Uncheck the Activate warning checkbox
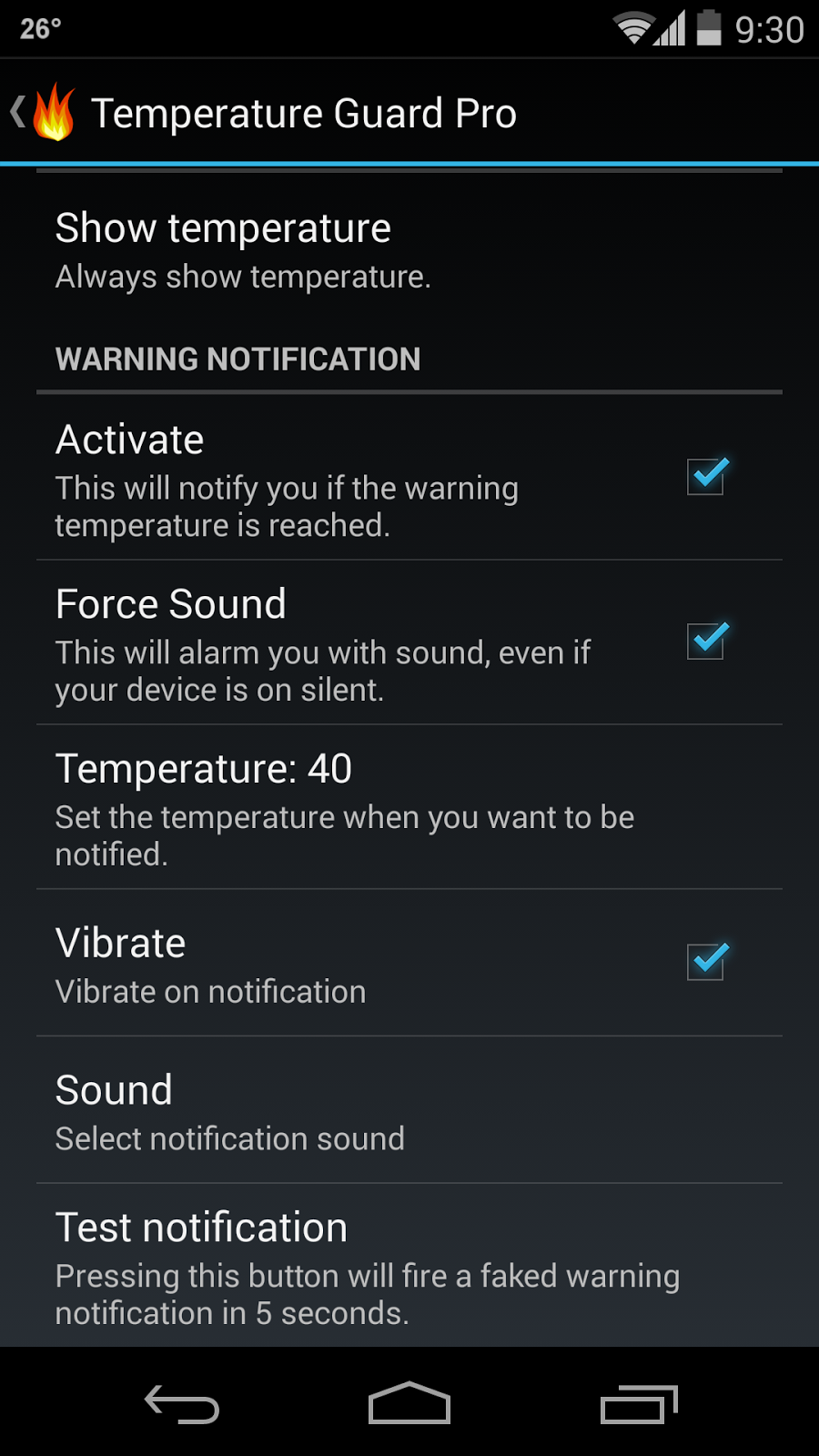 tap(706, 476)
